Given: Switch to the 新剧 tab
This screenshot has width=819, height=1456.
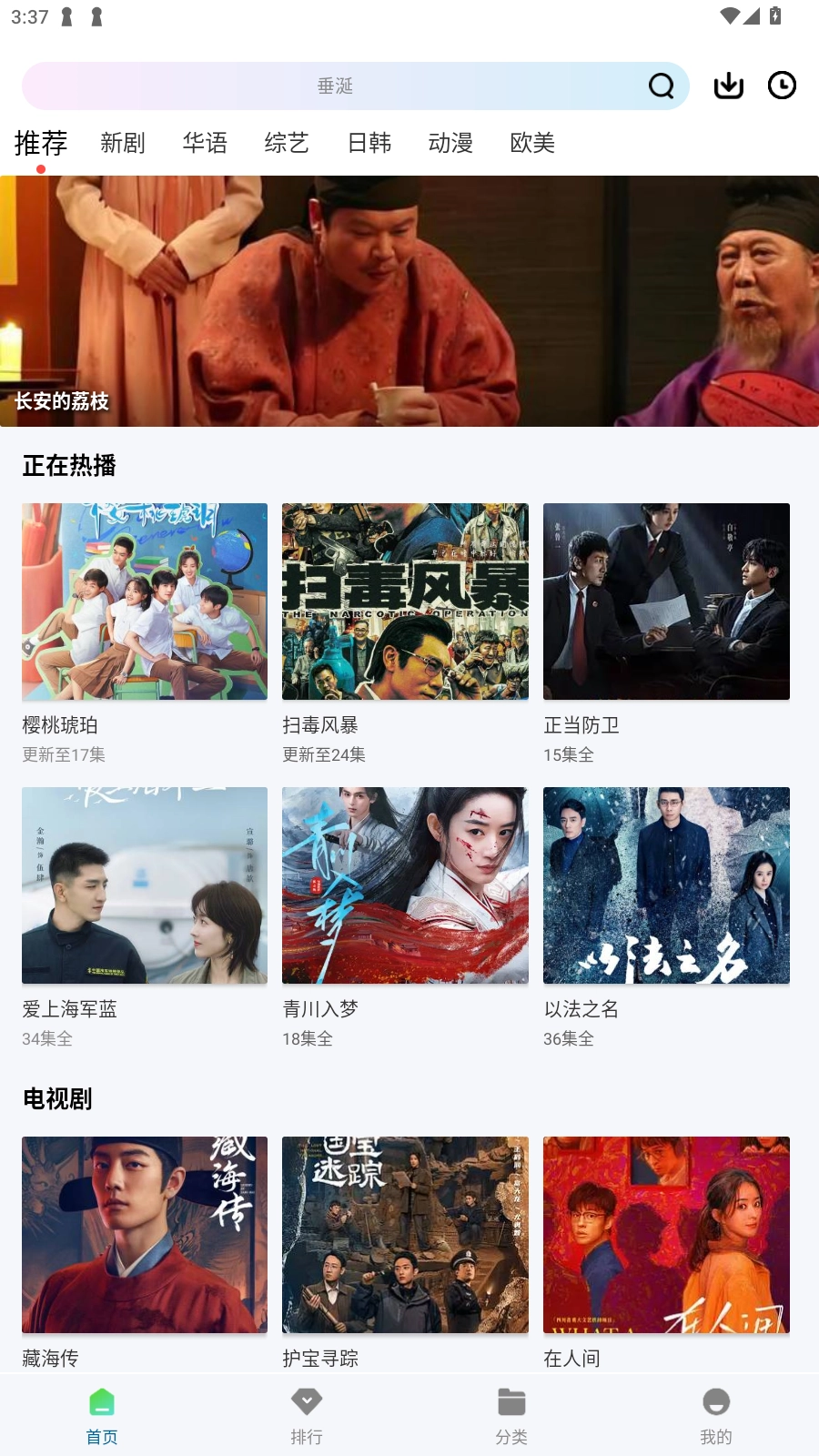Looking at the screenshot, I should pos(123,143).
